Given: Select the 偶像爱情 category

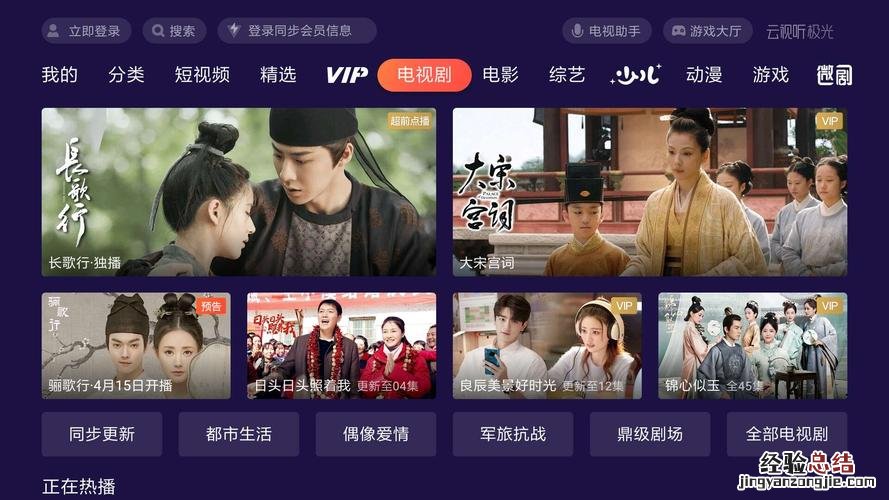Looking at the screenshot, I should pos(375,434).
